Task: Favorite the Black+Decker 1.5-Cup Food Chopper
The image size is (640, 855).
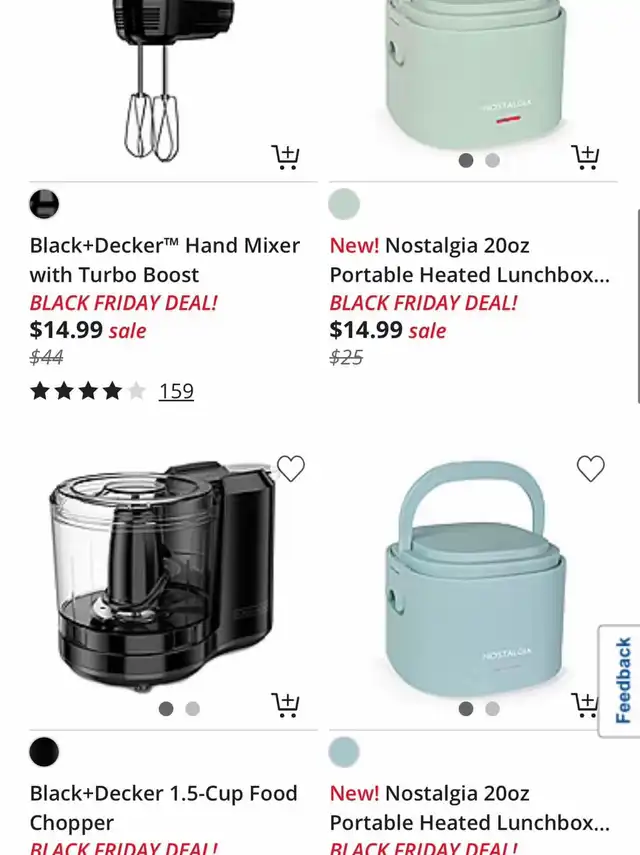Action: coord(291,468)
